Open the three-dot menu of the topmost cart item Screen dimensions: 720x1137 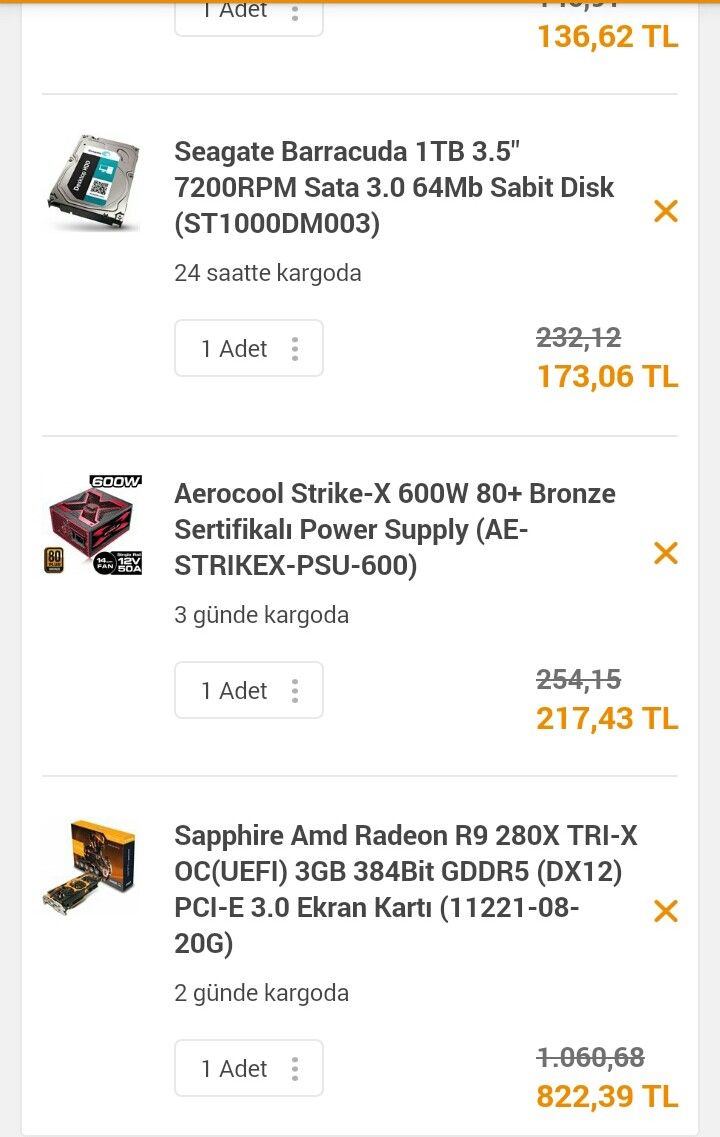point(295,12)
